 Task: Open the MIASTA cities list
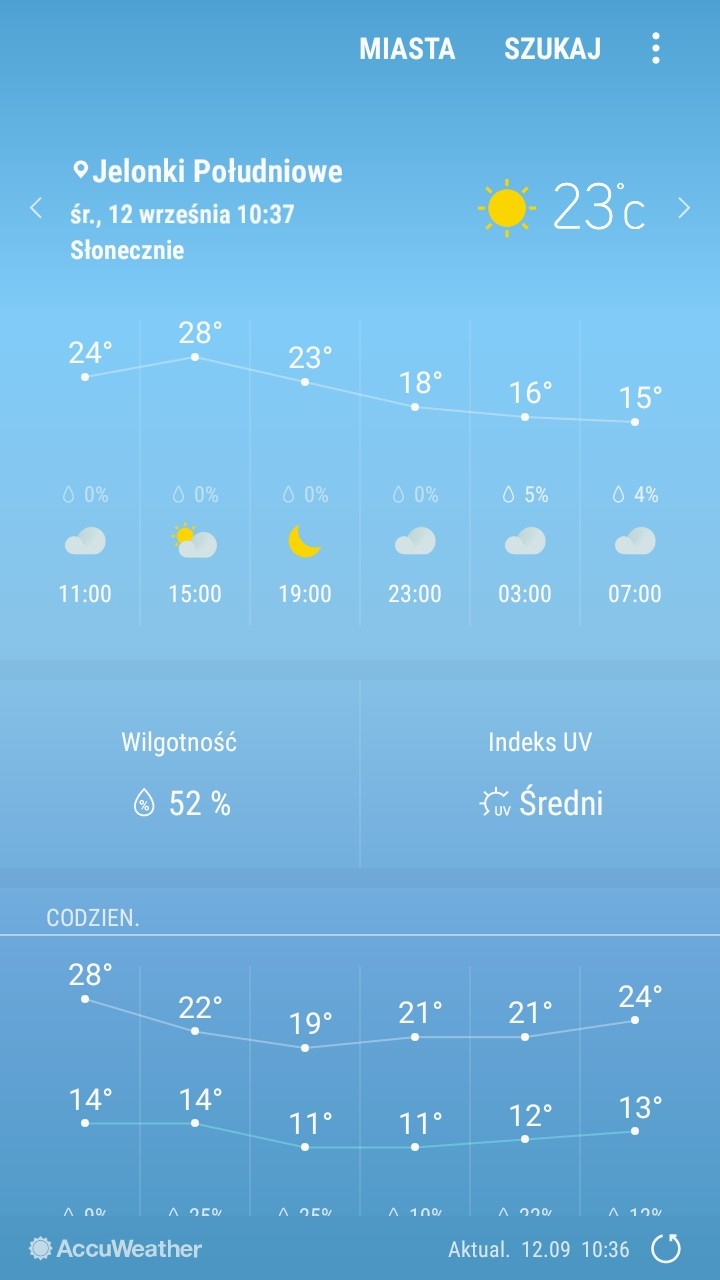(x=407, y=48)
